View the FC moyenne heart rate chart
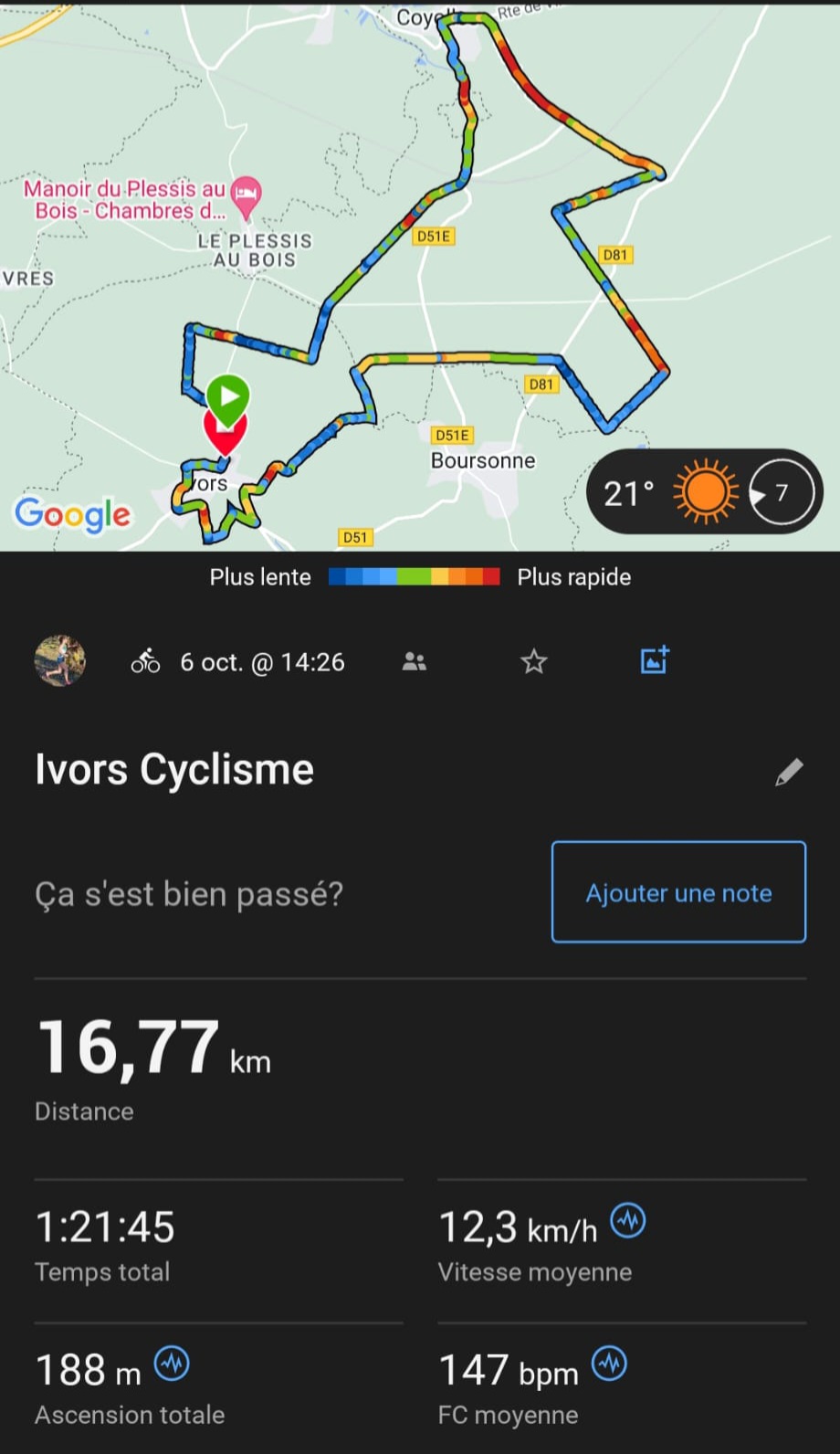This screenshot has width=840, height=1454. (610, 1364)
